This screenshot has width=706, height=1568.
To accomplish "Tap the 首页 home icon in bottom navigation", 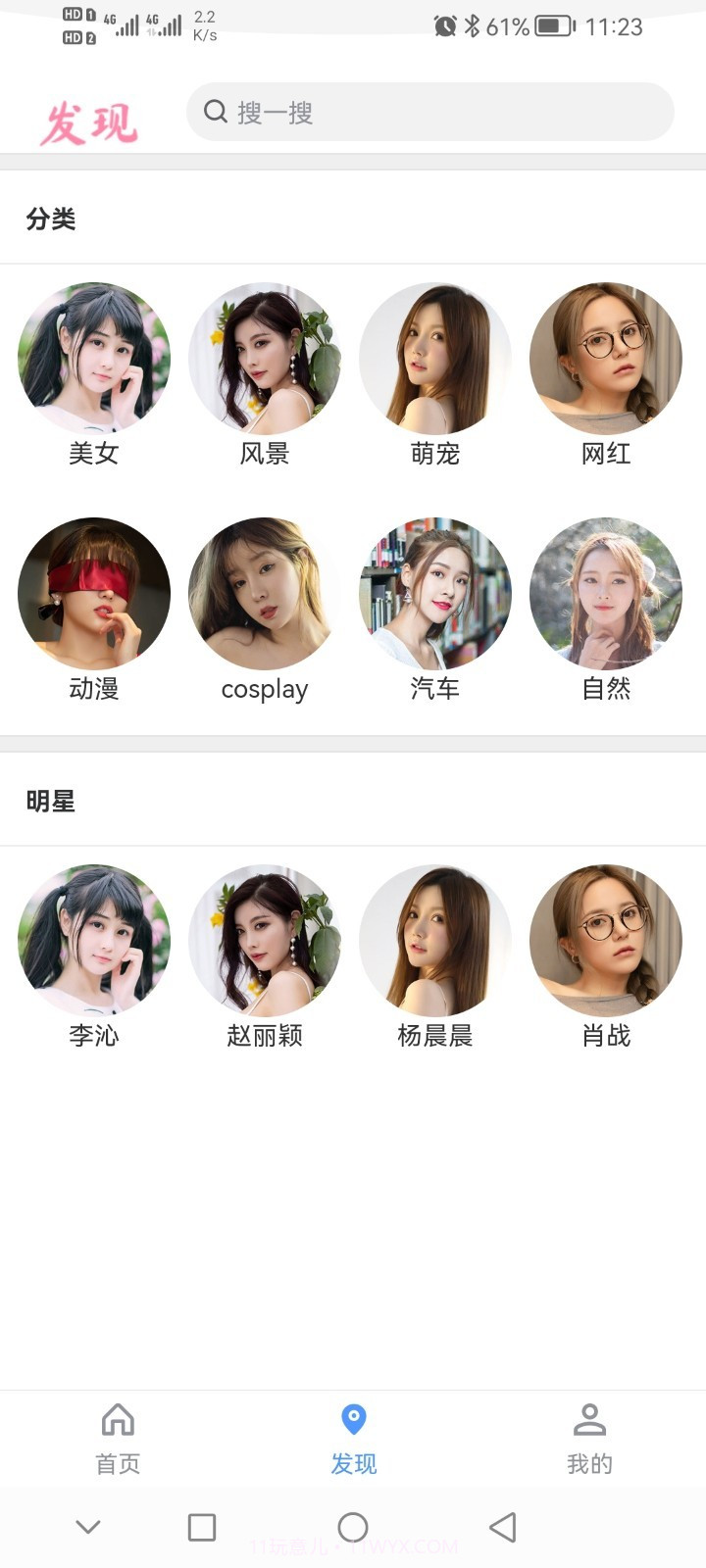I will point(116,1421).
